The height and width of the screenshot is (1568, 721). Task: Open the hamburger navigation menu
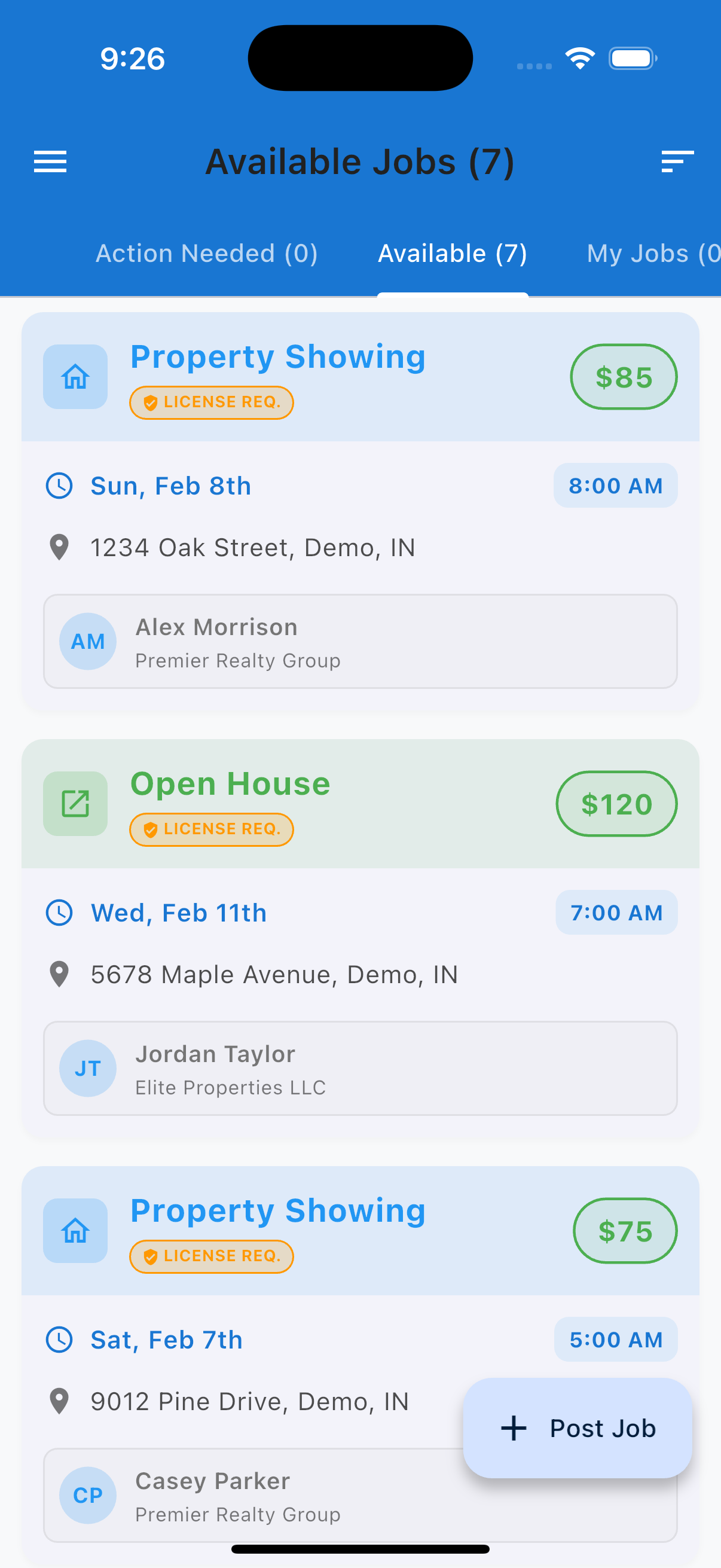coord(50,161)
